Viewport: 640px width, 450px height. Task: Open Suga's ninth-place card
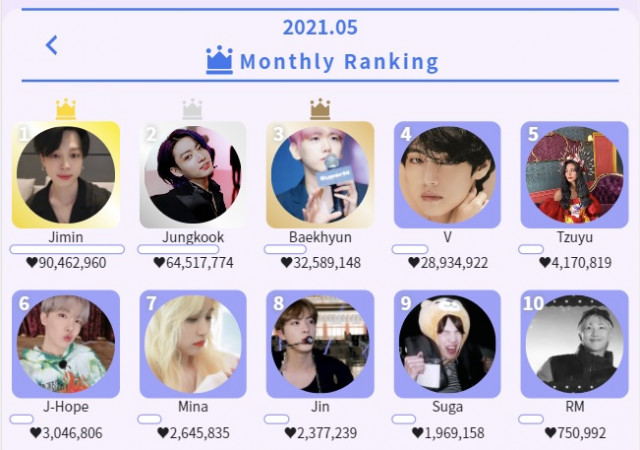click(447, 344)
